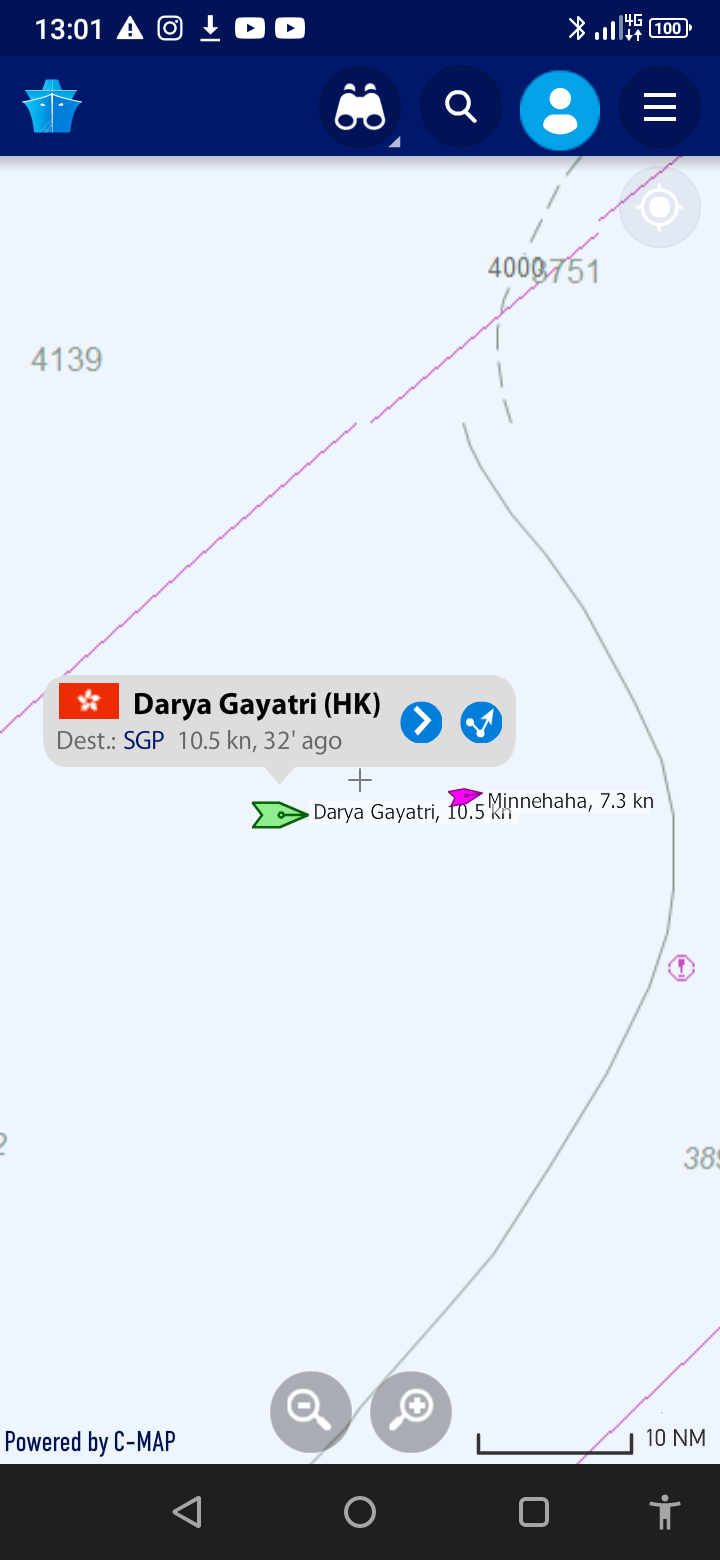
Task: Zoom in the map
Action: click(x=410, y=1411)
